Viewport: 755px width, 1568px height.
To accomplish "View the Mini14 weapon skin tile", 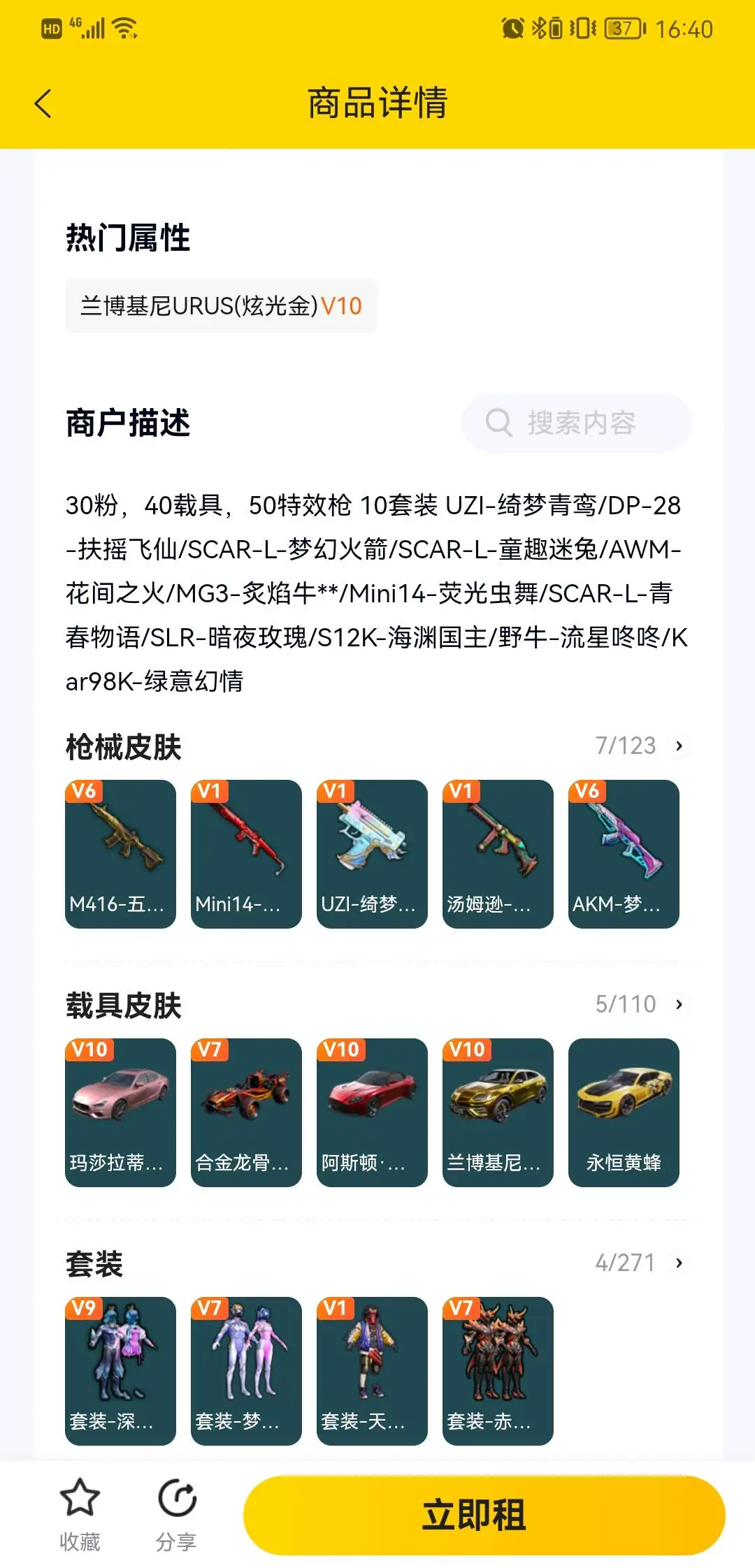I will point(246,854).
